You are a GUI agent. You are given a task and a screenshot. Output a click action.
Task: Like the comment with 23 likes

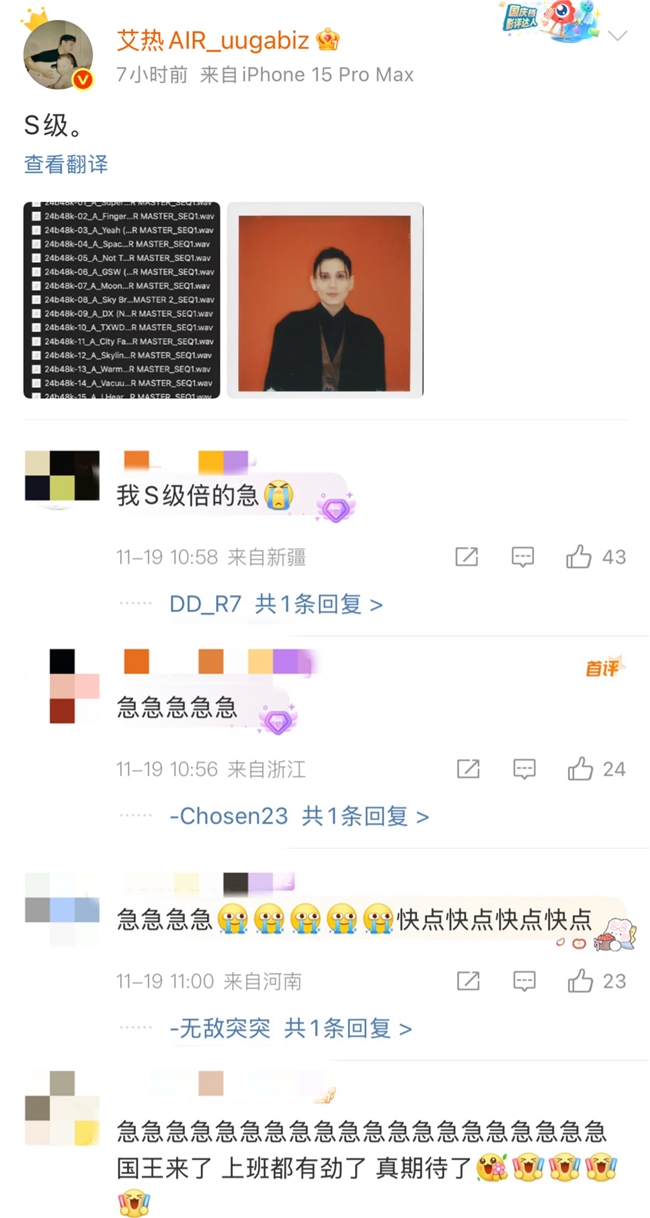point(579,981)
